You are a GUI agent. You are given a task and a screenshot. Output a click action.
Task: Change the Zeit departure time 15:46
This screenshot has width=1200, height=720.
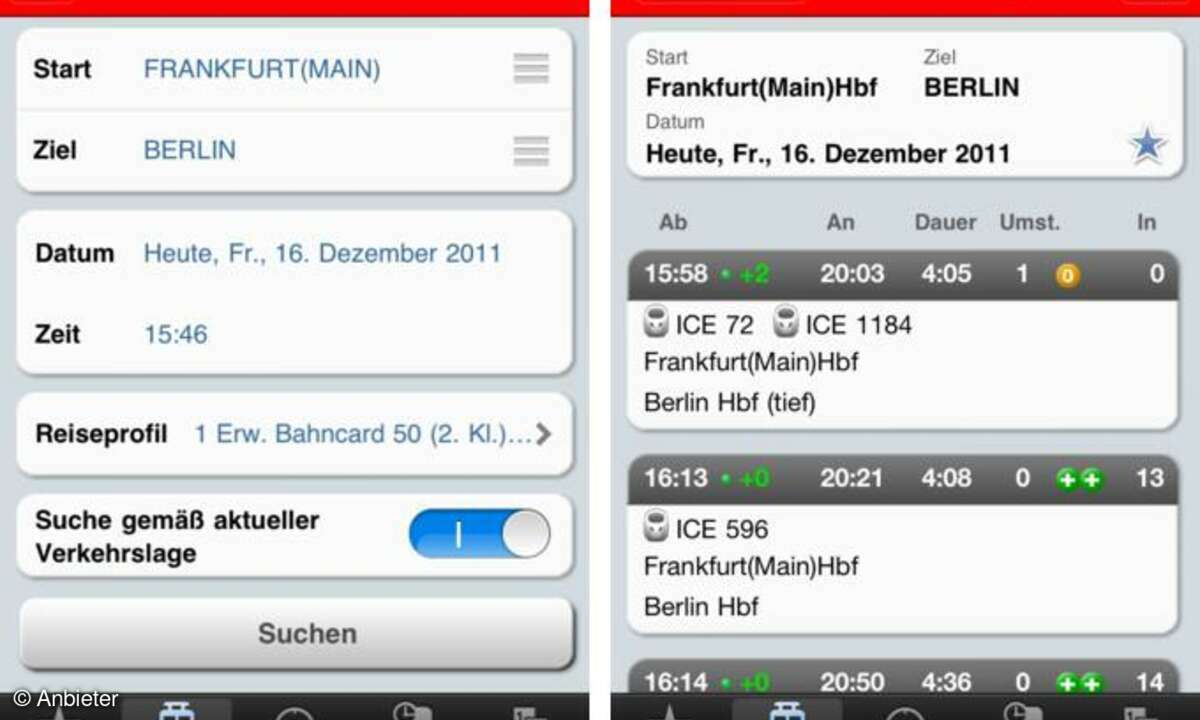pyautogui.click(x=176, y=334)
